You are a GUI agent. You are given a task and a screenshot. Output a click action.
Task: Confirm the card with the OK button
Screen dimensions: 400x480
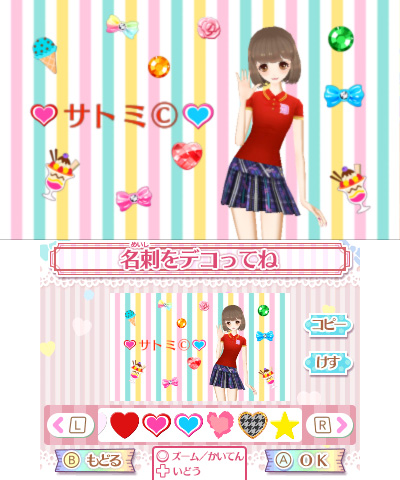tap(305, 460)
